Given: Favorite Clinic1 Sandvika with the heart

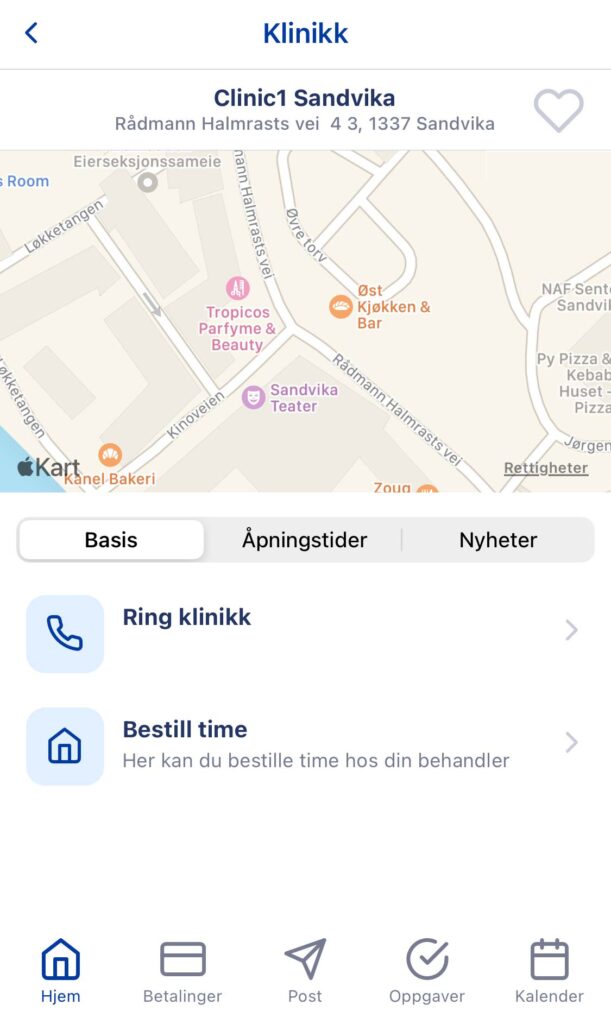Looking at the screenshot, I should coord(558,110).
